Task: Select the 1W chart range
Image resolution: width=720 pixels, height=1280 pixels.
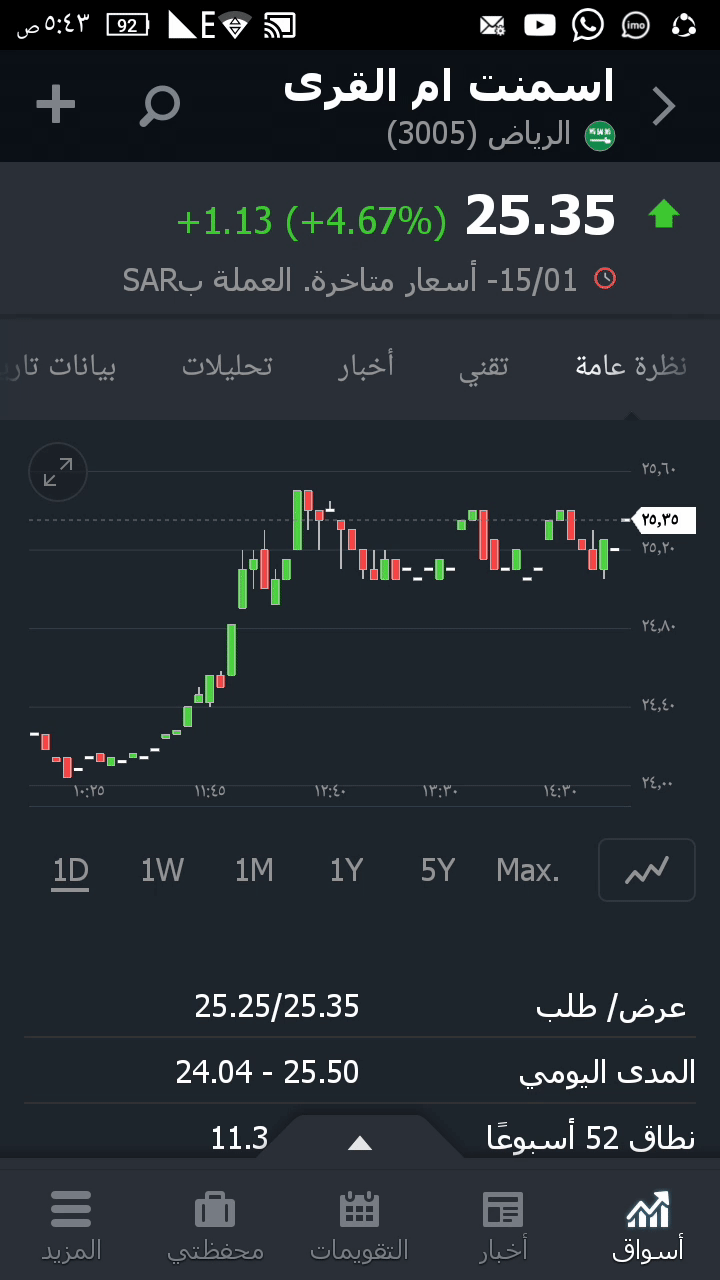Action: click(162, 871)
